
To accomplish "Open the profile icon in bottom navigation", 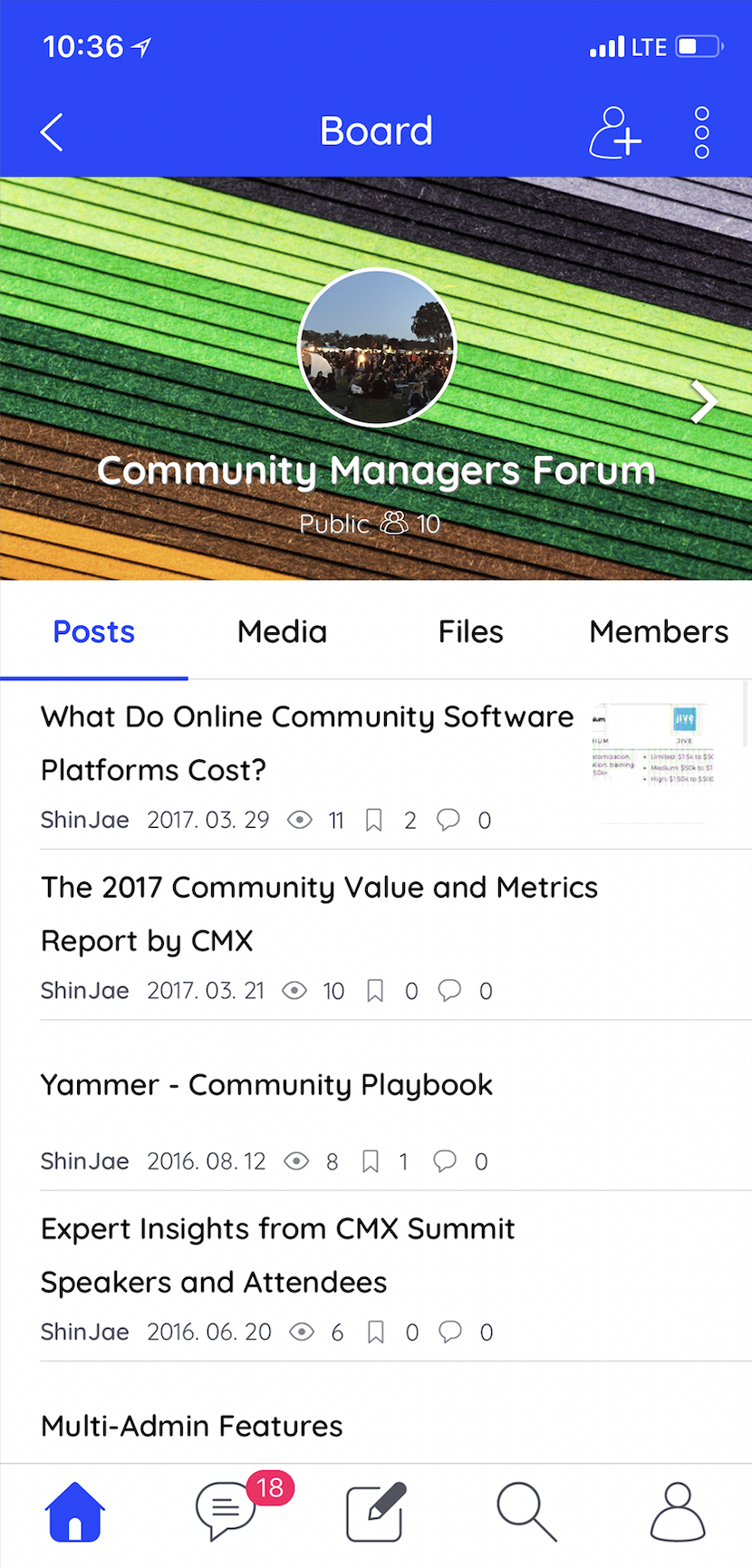I will coord(676,1510).
